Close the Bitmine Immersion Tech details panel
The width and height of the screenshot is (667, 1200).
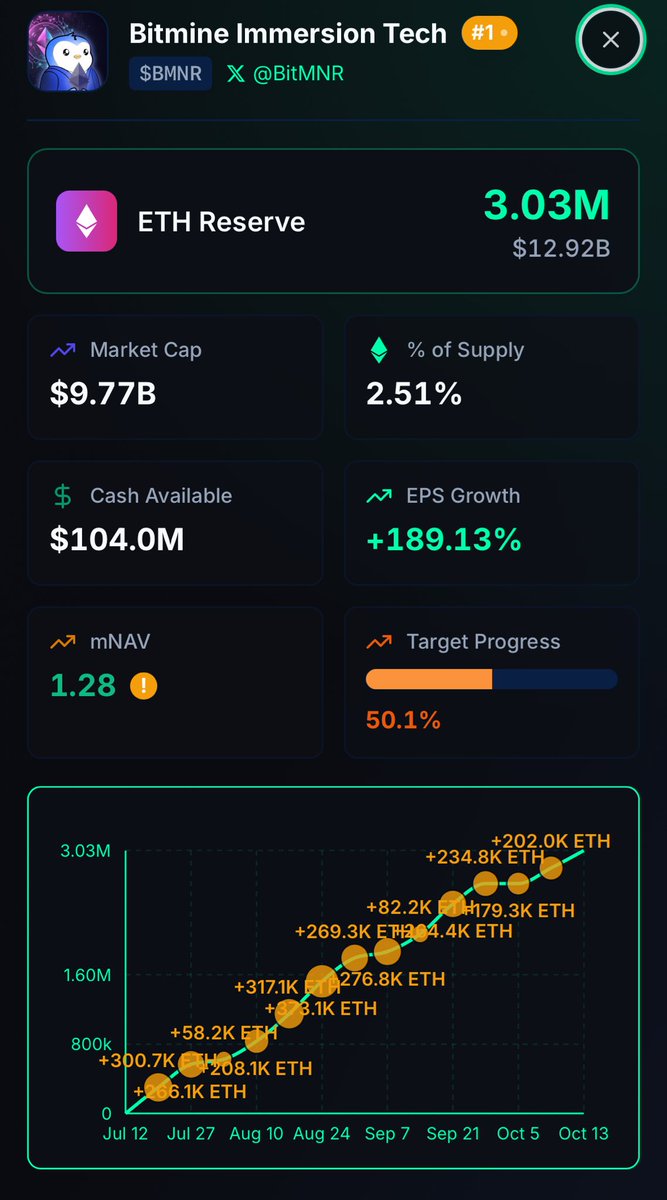pyautogui.click(x=610, y=40)
